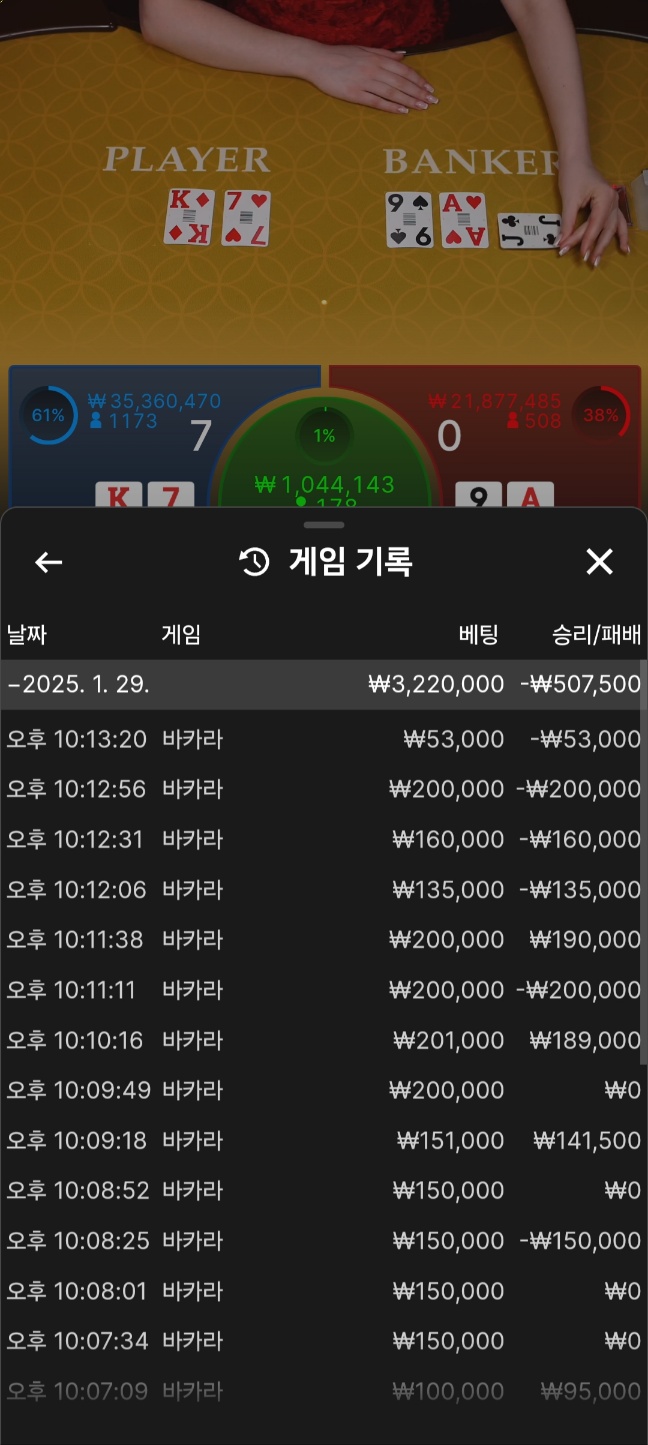Open the 오후 10:11:38 winning round
648x1445 pixels.
pyautogui.click(x=320, y=939)
